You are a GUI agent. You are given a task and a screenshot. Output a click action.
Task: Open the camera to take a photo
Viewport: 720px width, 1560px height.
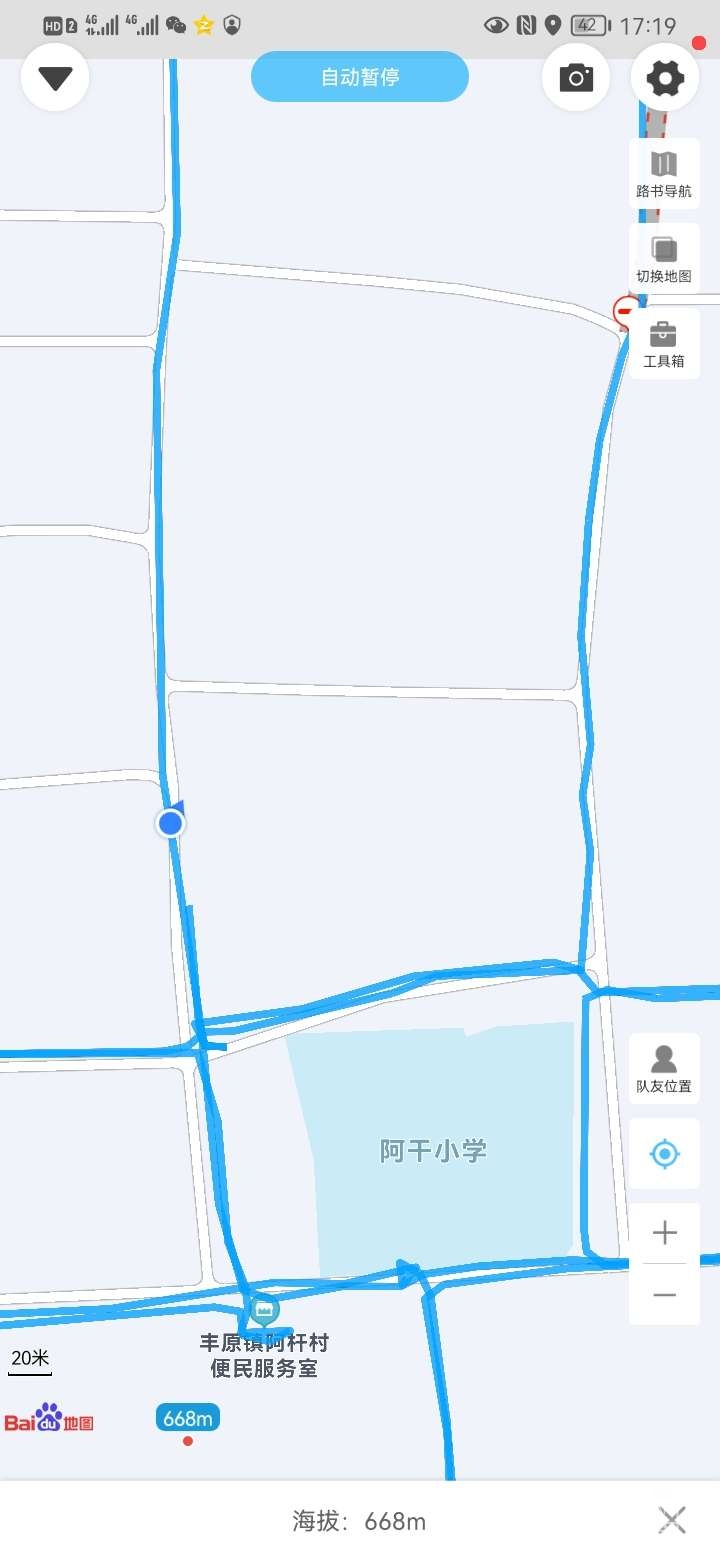[576, 78]
